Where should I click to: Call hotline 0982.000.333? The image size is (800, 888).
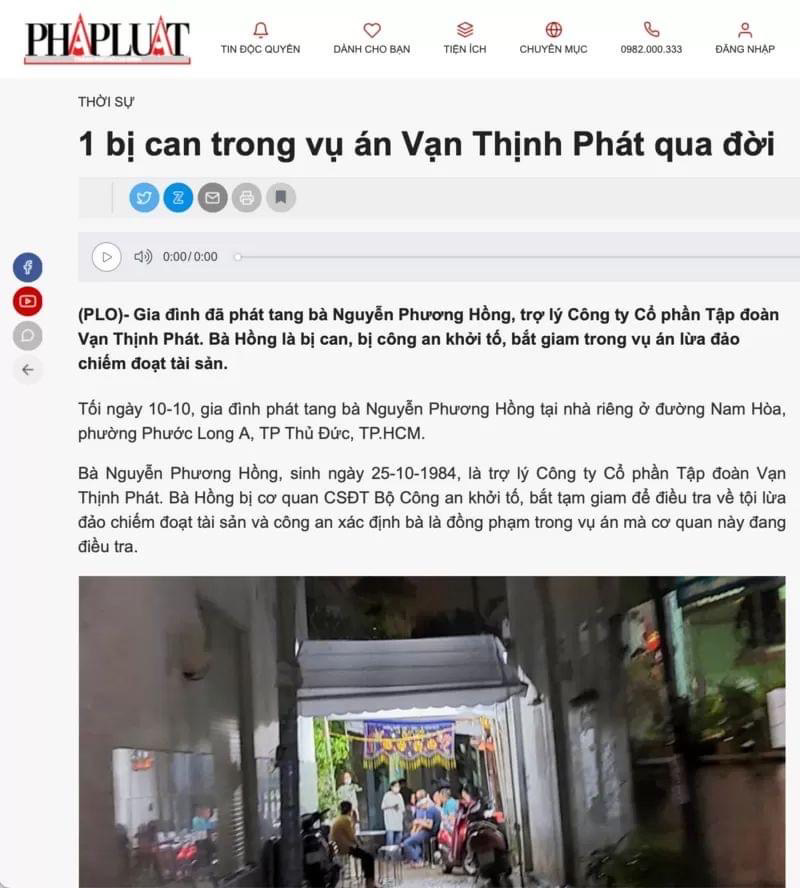[x=651, y=38]
